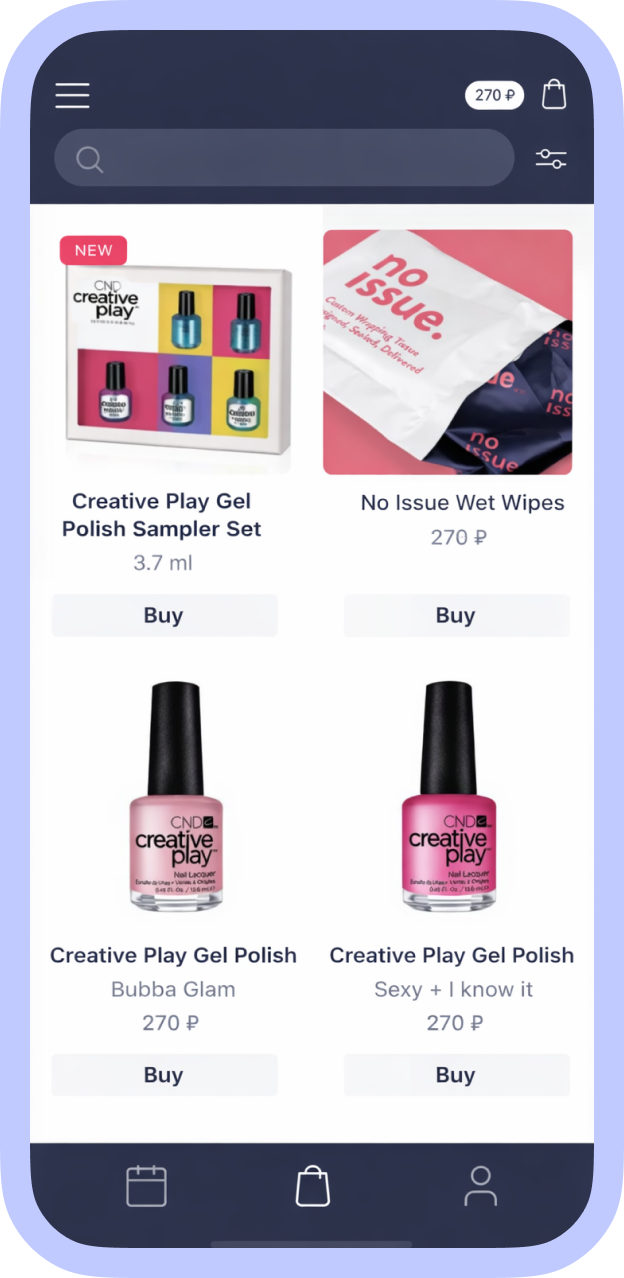Switch to the calendar tab

click(x=146, y=1186)
